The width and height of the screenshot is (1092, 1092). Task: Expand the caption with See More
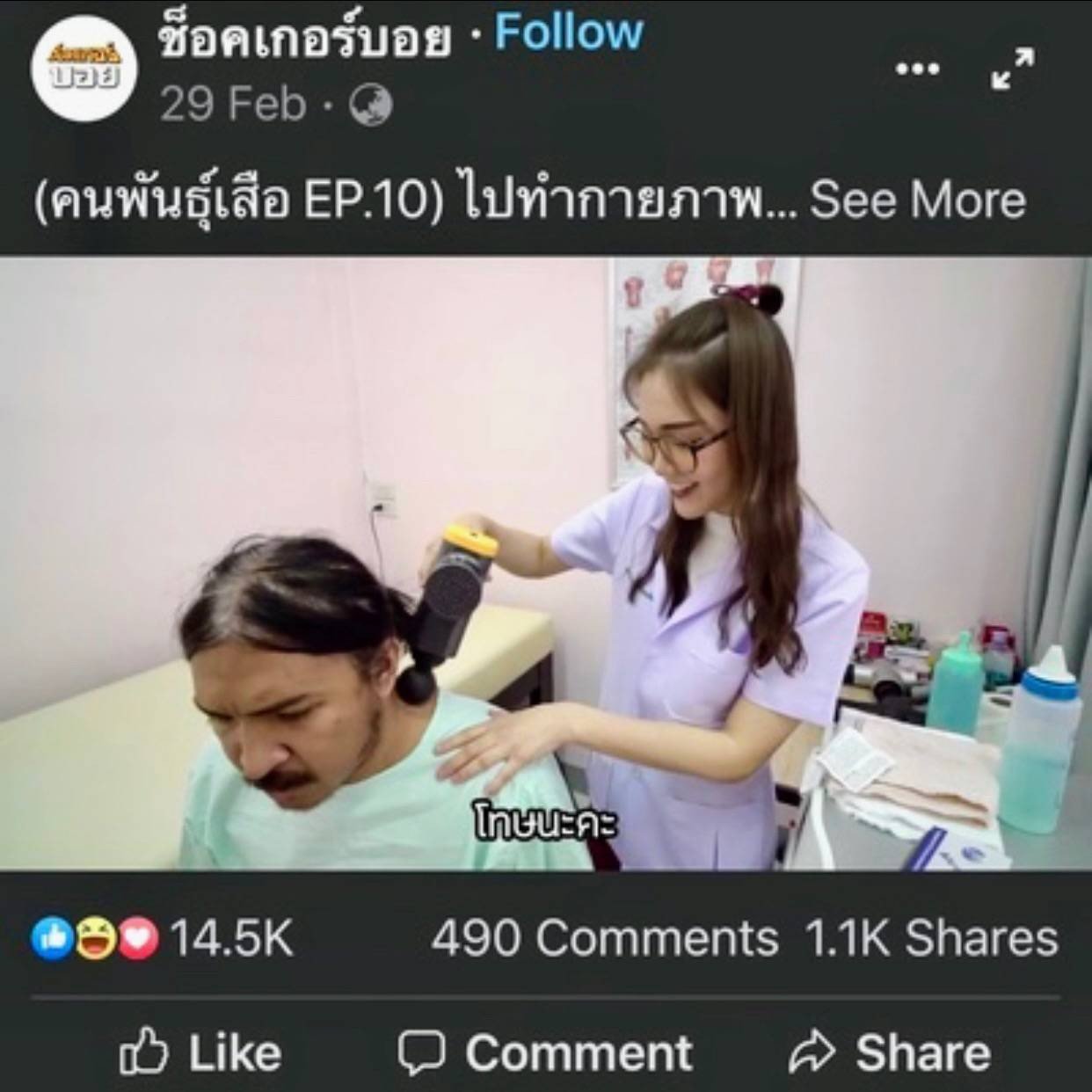pyautogui.click(x=917, y=200)
